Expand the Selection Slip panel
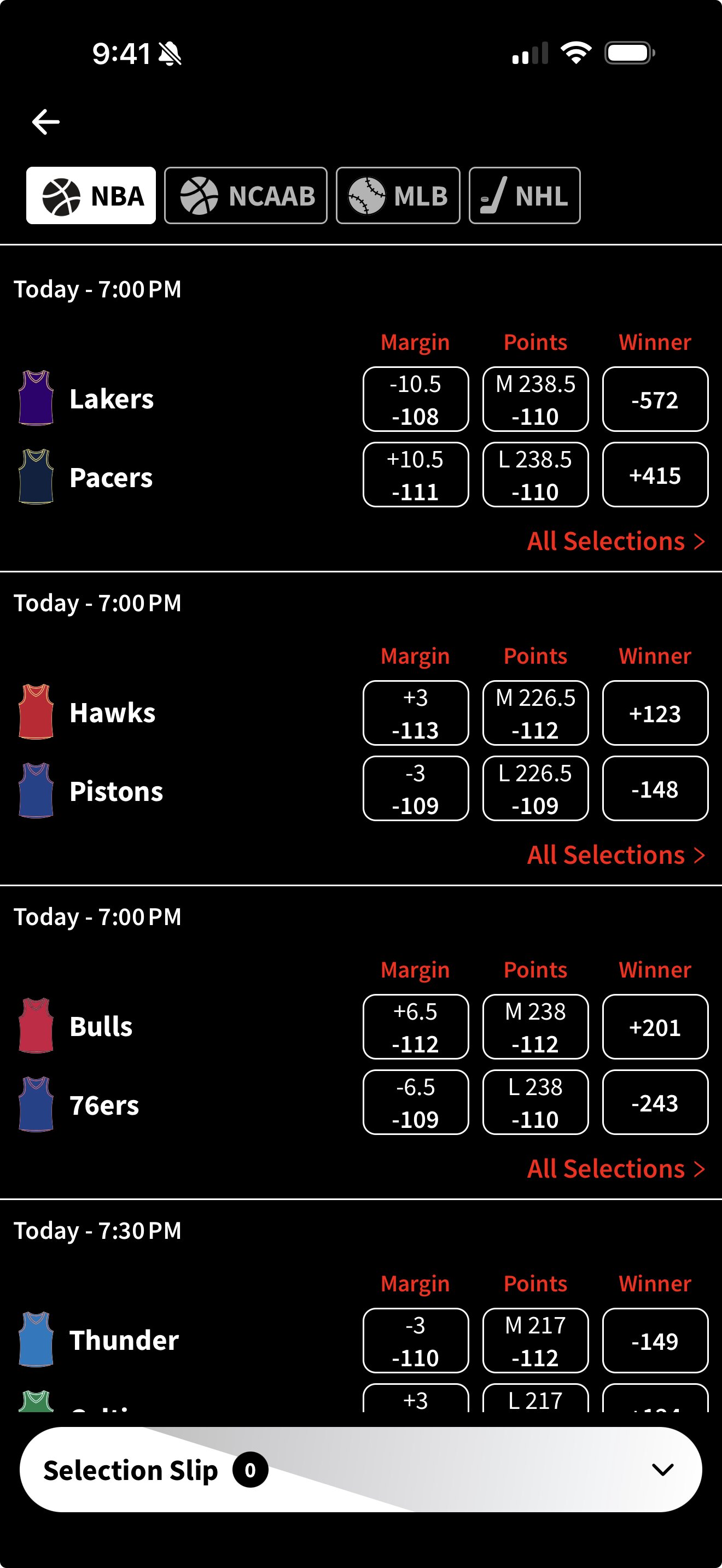Image resolution: width=722 pixels, height=1568 pixels. pos(662,1470)
